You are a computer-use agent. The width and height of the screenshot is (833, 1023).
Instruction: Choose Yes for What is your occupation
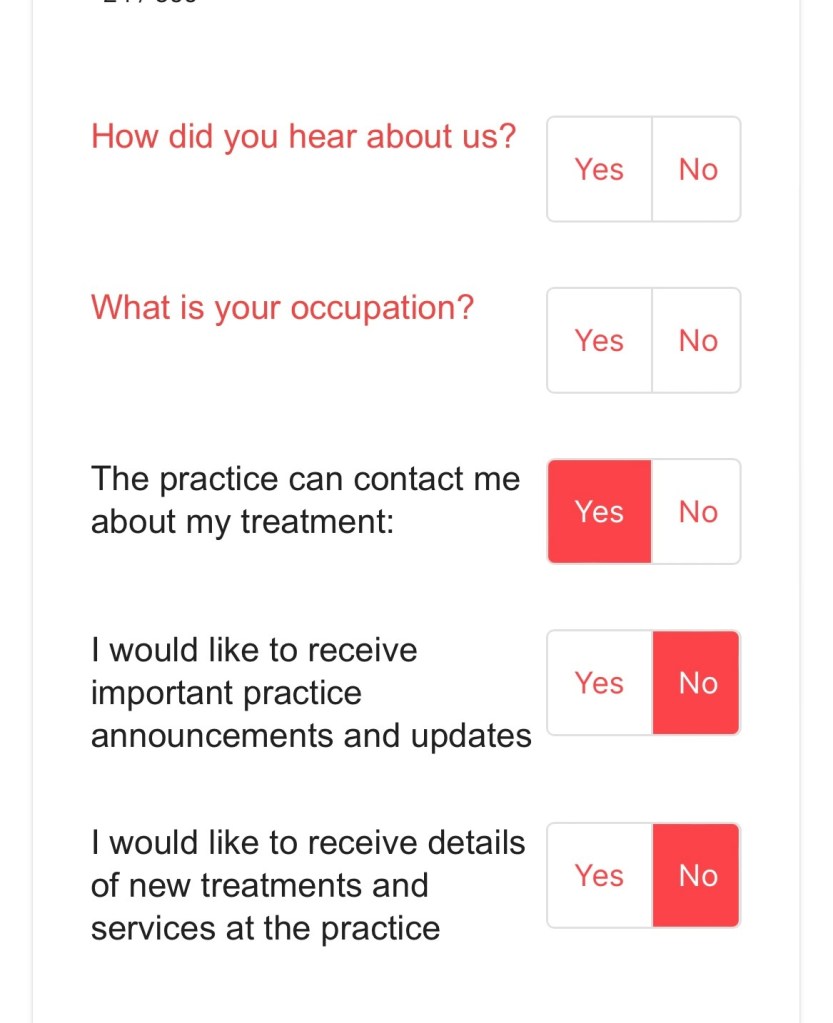click(x=599, y=340)
